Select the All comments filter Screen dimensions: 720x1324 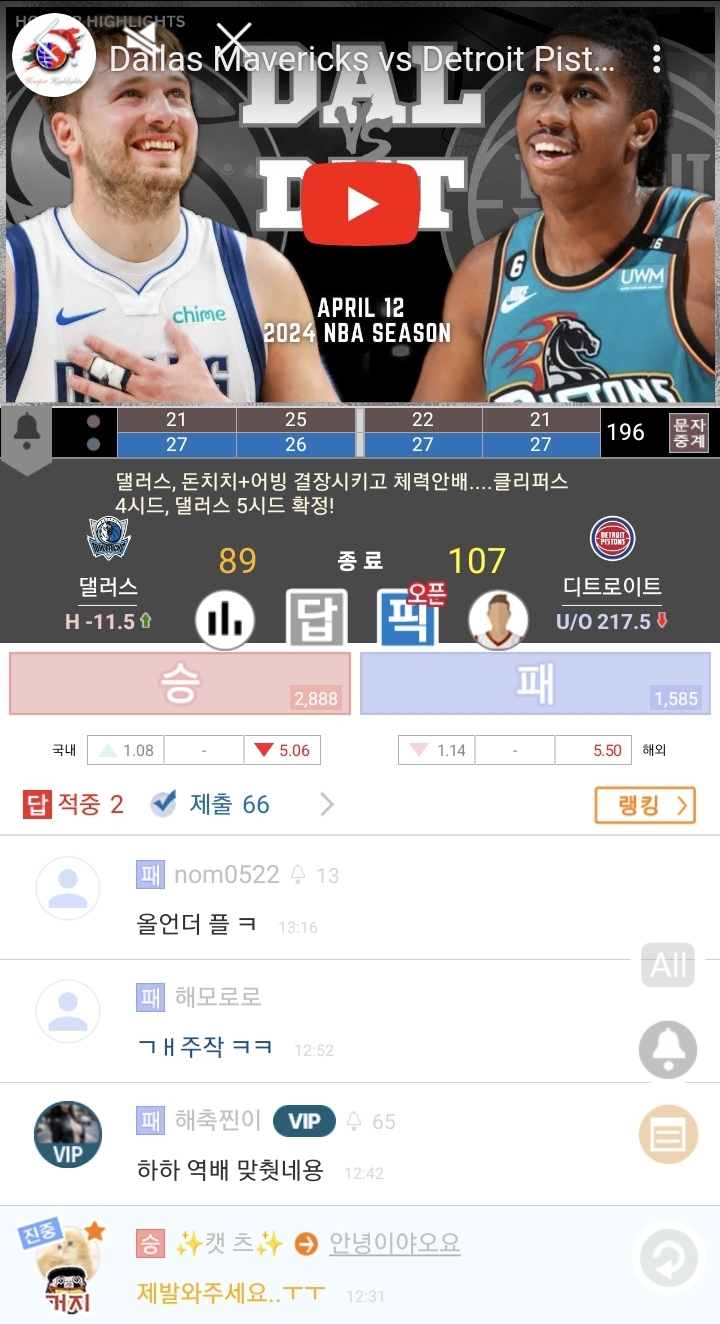[668, 966]
